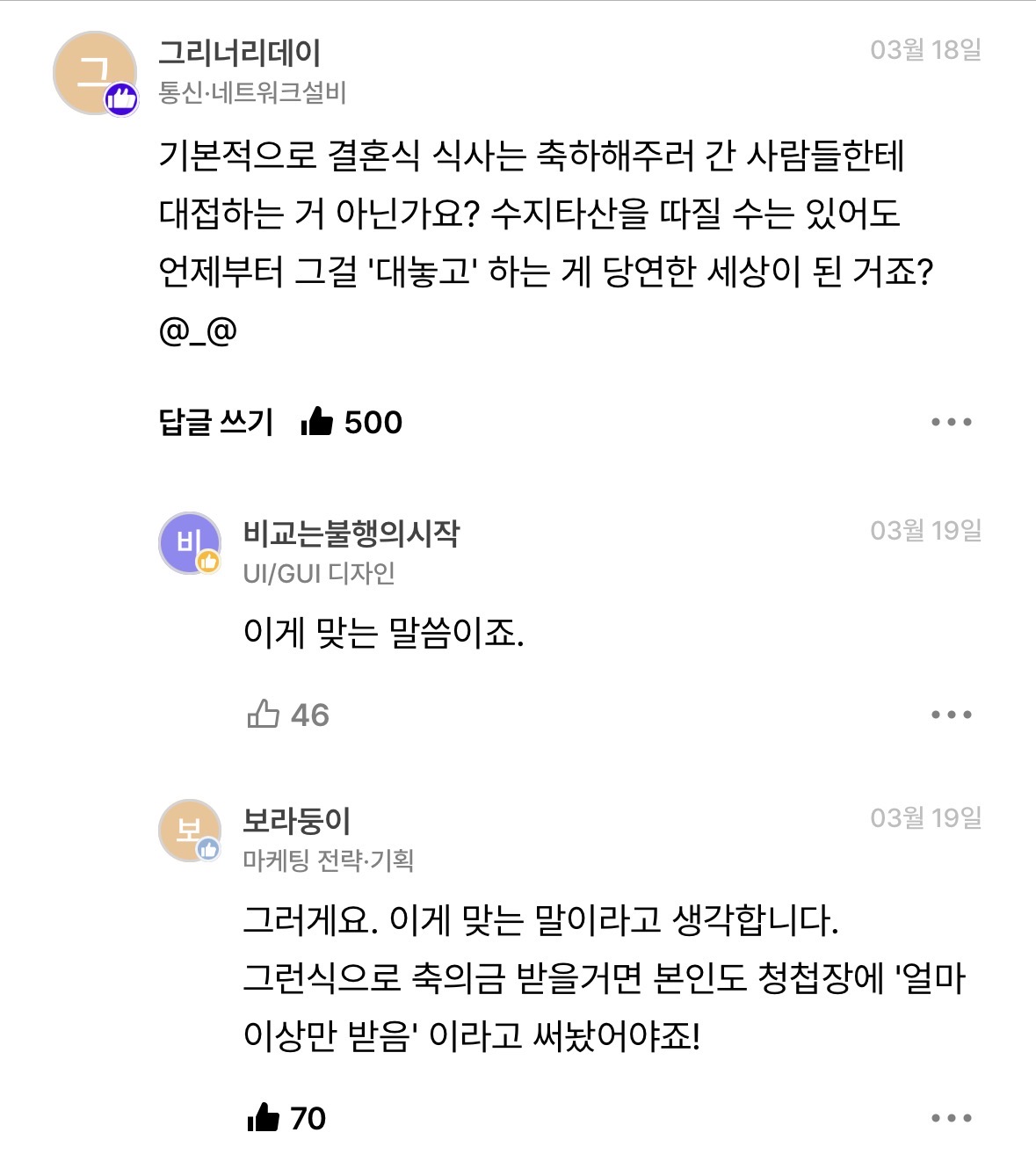Select 보라둥이's profile avatar icon
Screen dimensions: 1036x1176
point(192,831)
